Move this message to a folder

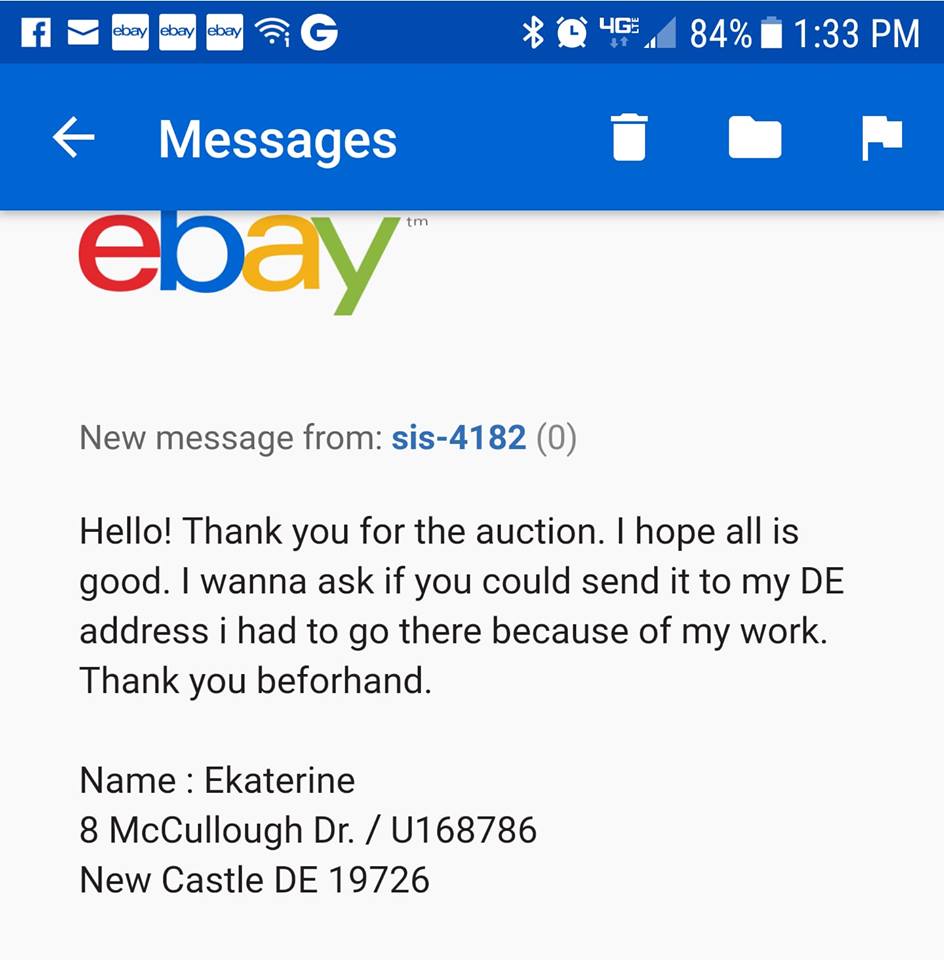[x=755, y=137]
